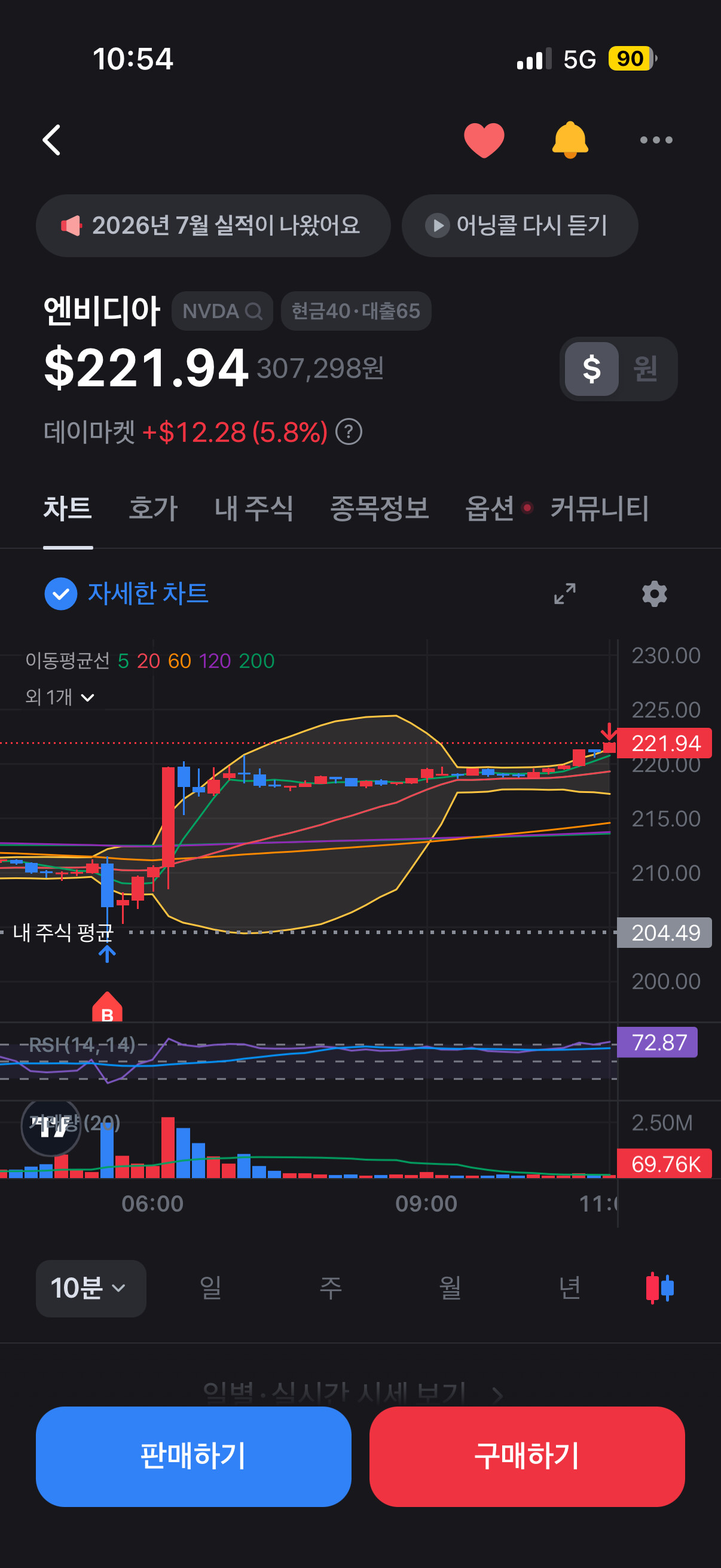Go back with the top-left arrow
721x1568 pixels.
tap(52, 140)
